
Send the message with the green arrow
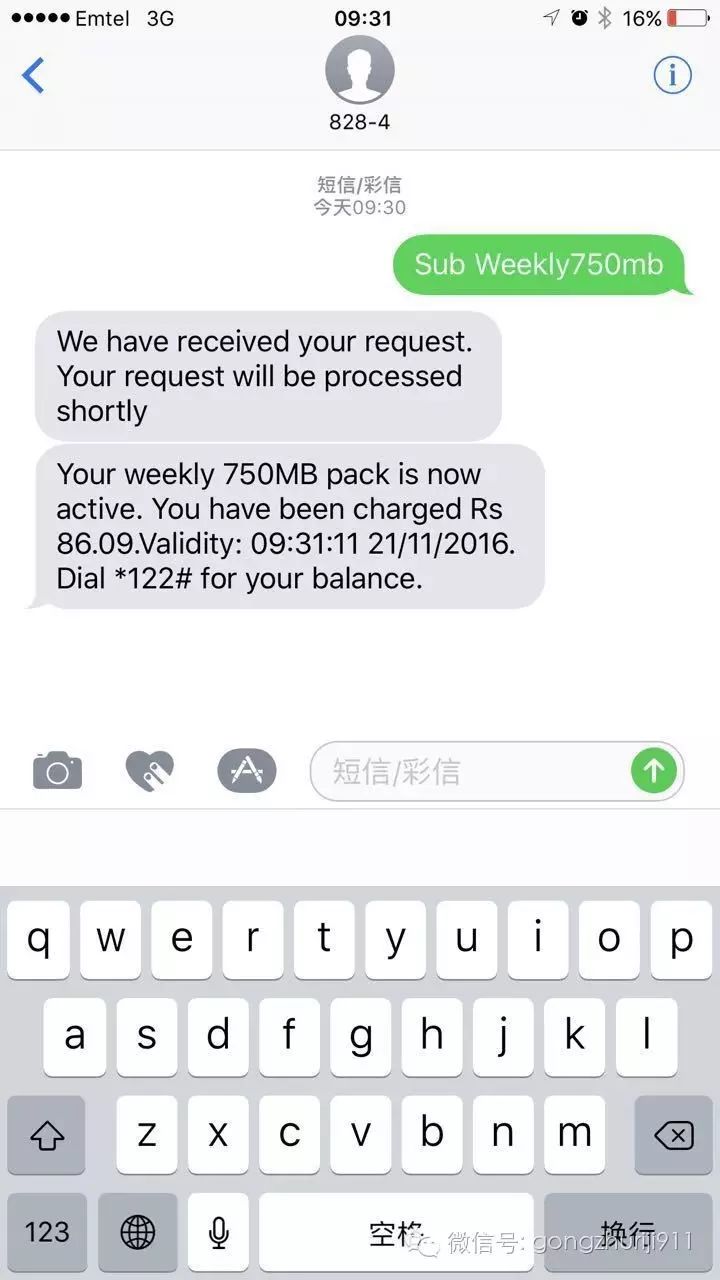pos(654,771)
